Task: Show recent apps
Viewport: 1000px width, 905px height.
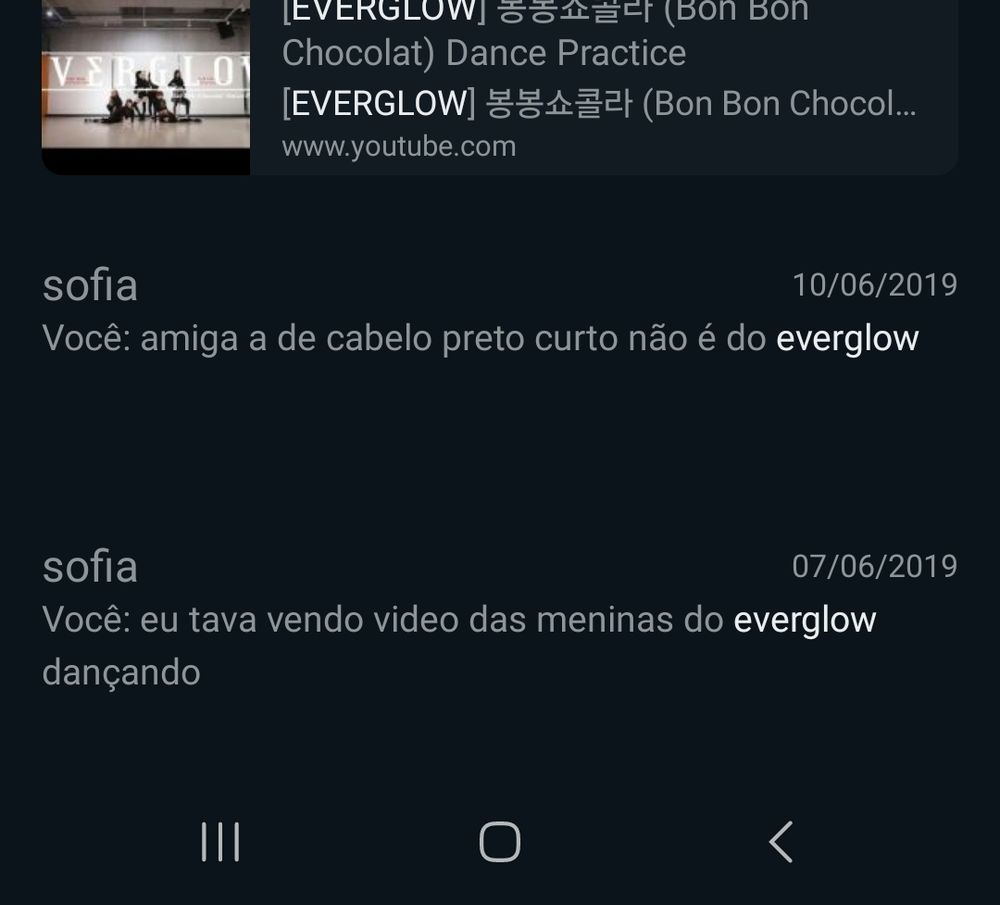Action: coord(220,842)
